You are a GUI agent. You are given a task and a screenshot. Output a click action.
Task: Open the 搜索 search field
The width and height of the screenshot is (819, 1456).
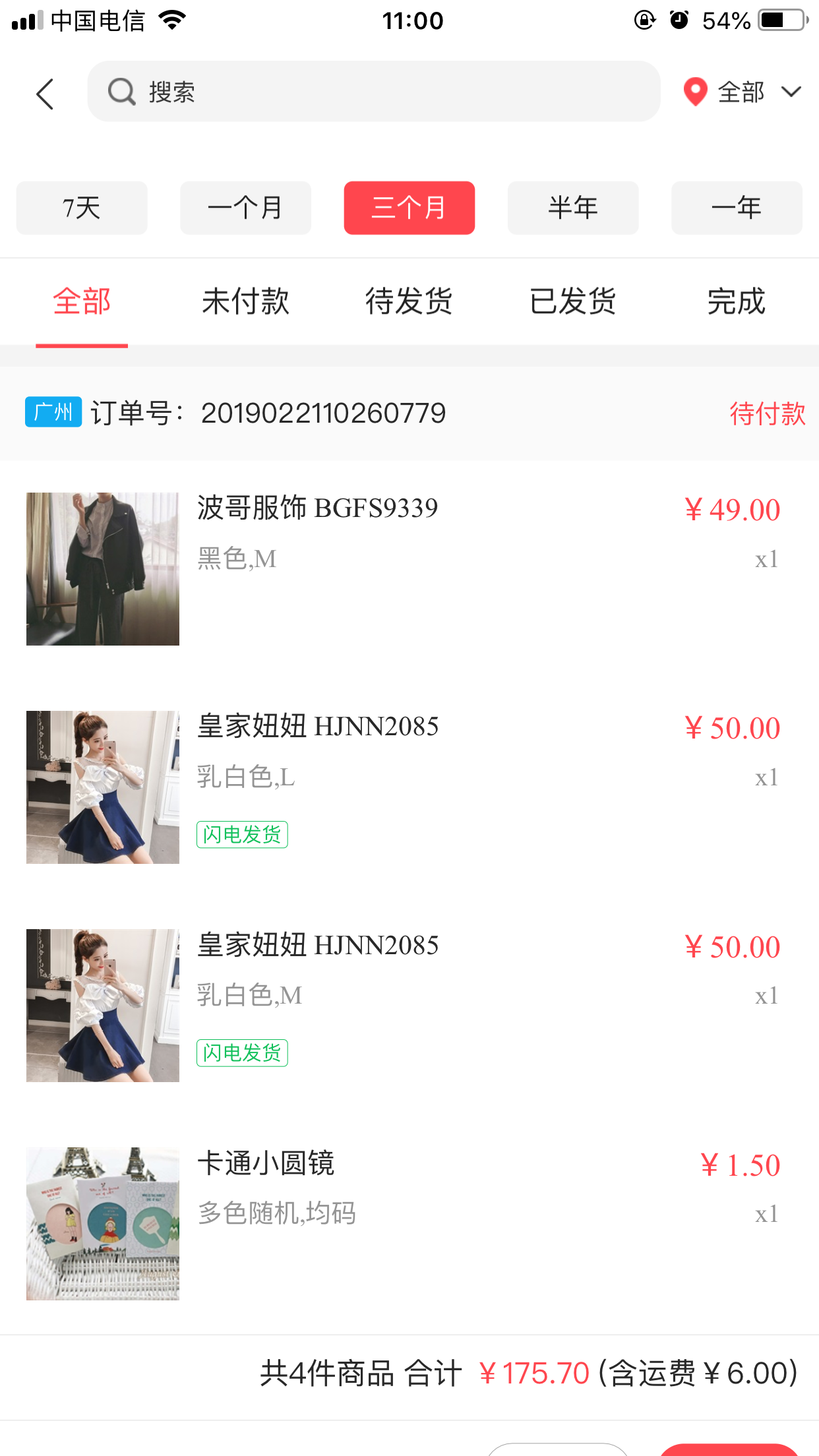point(373,92)
